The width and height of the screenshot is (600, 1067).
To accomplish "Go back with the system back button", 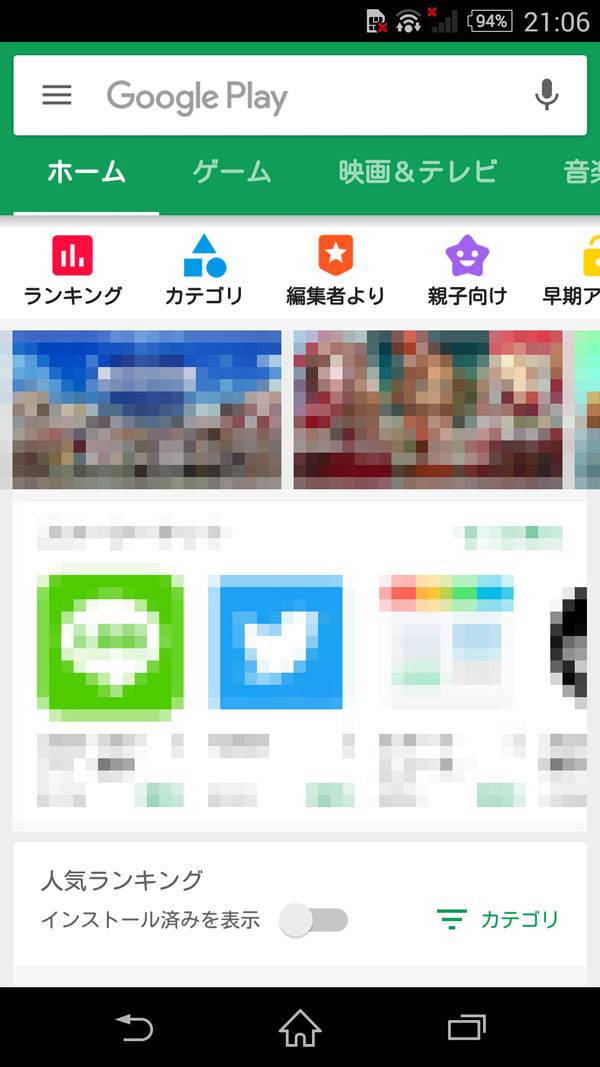I will (134, 1027).
